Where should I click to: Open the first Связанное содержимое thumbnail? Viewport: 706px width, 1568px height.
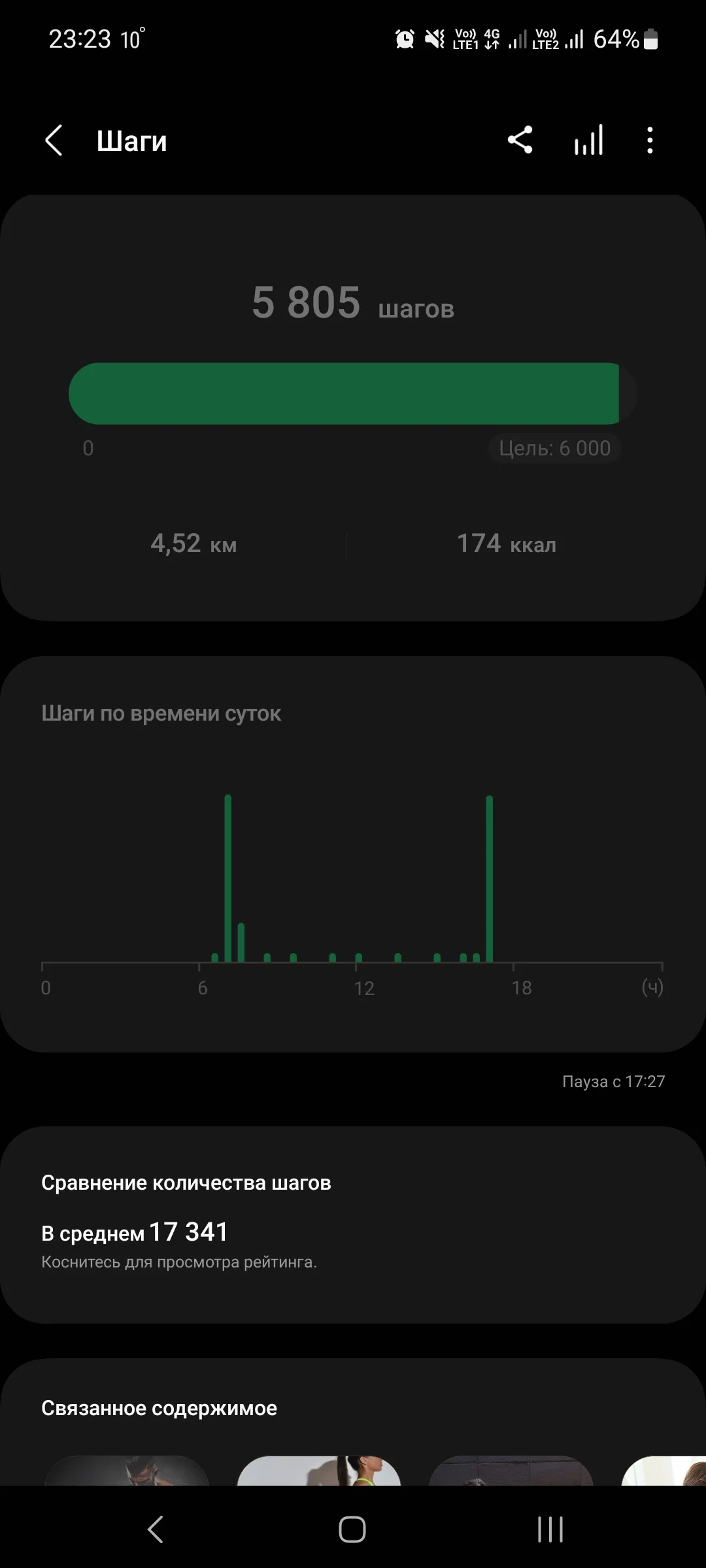pyautogui.click(x=127, y=1470)
